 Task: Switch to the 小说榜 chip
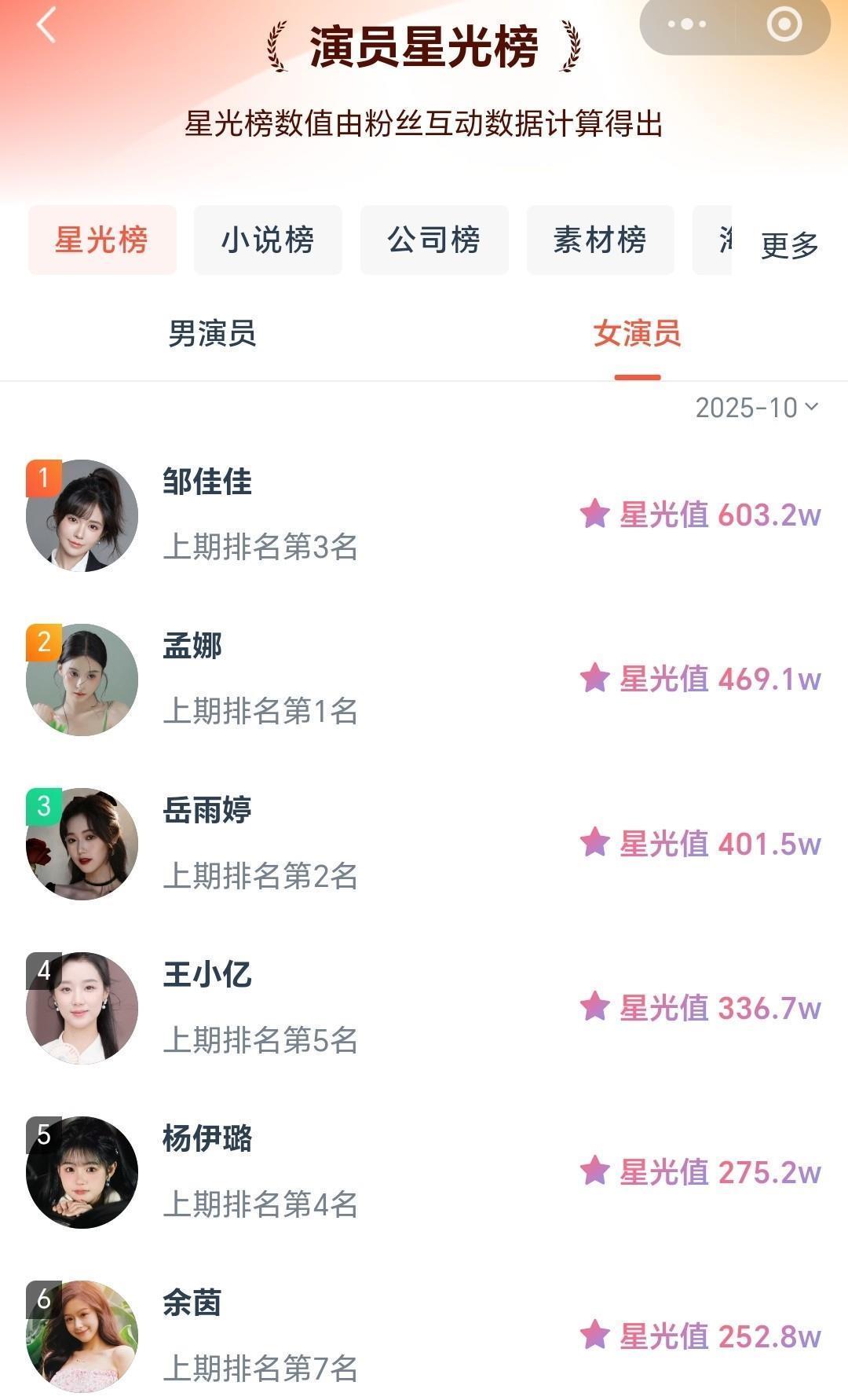(268, 240)
